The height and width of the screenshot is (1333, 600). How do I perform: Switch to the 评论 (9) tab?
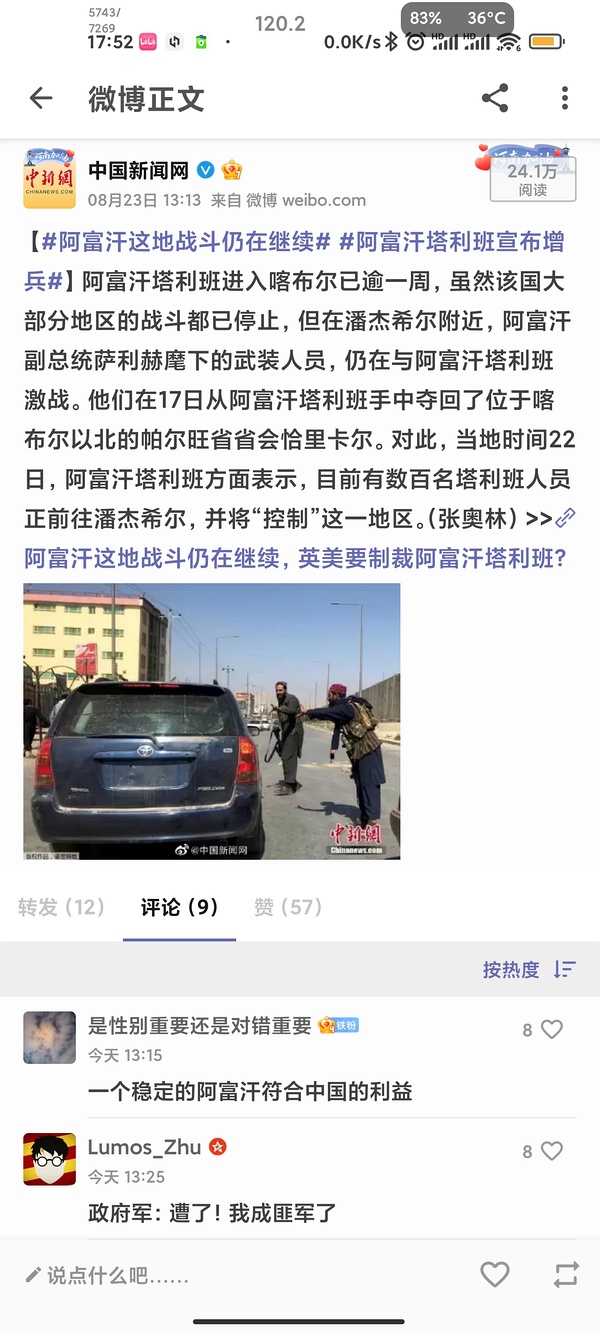(179, 907)
